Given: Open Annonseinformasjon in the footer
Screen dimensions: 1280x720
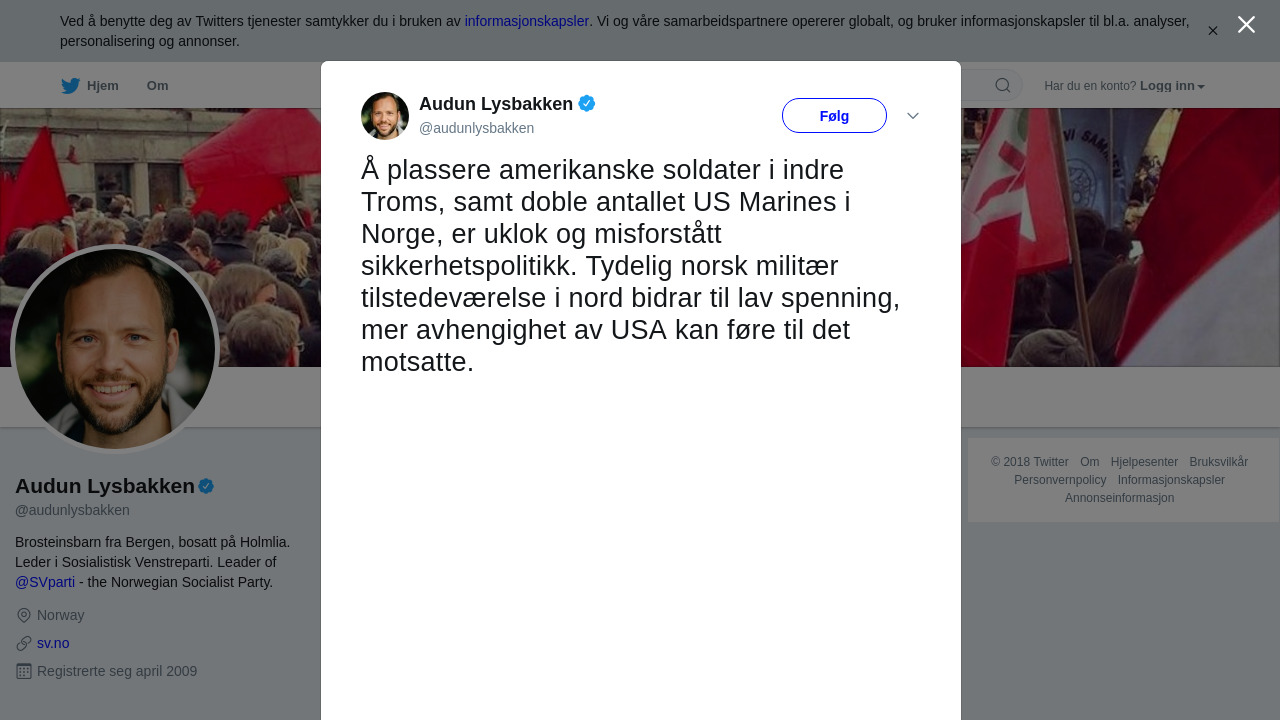Looking at the screenshot, I should pyautogui.click(x=1119, y=498).
